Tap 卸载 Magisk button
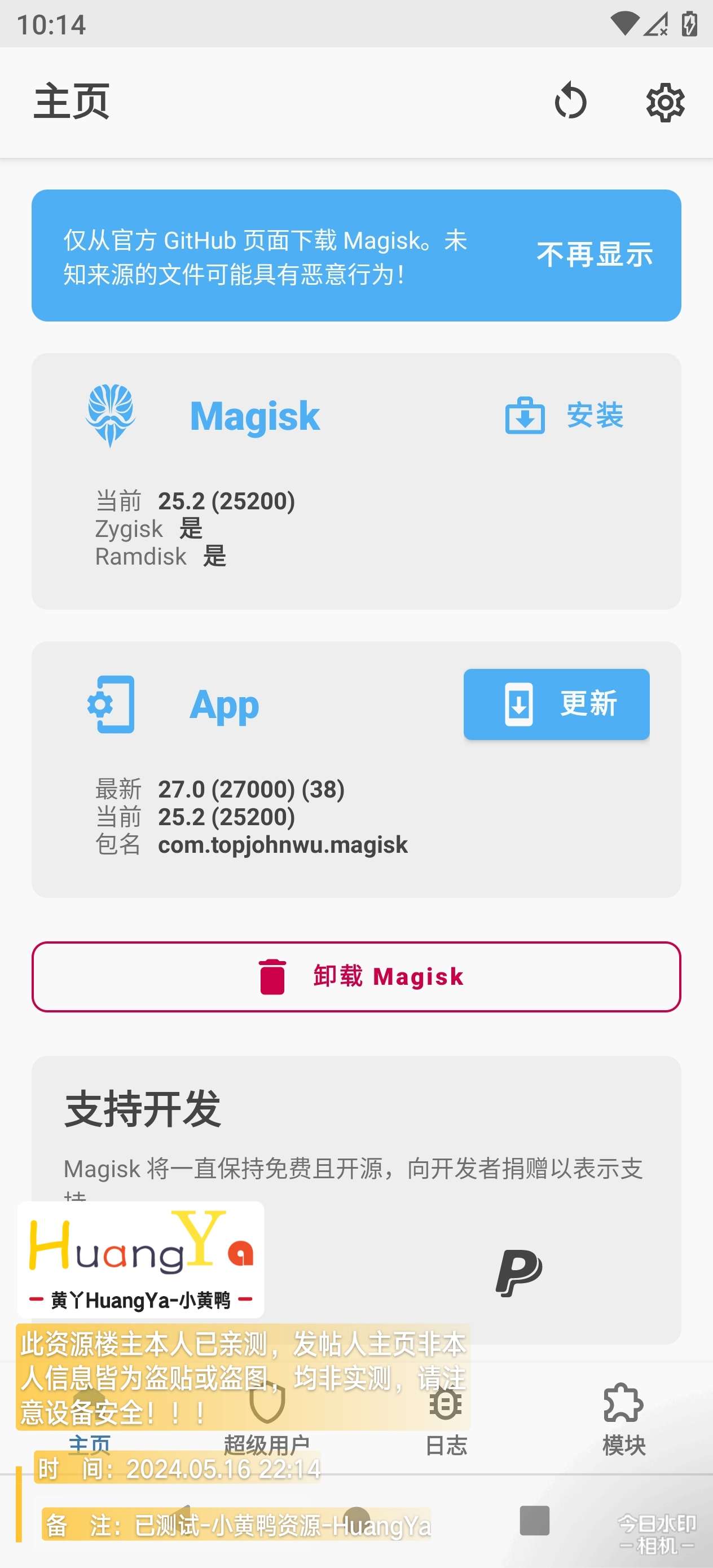 [x=356, y=976]
